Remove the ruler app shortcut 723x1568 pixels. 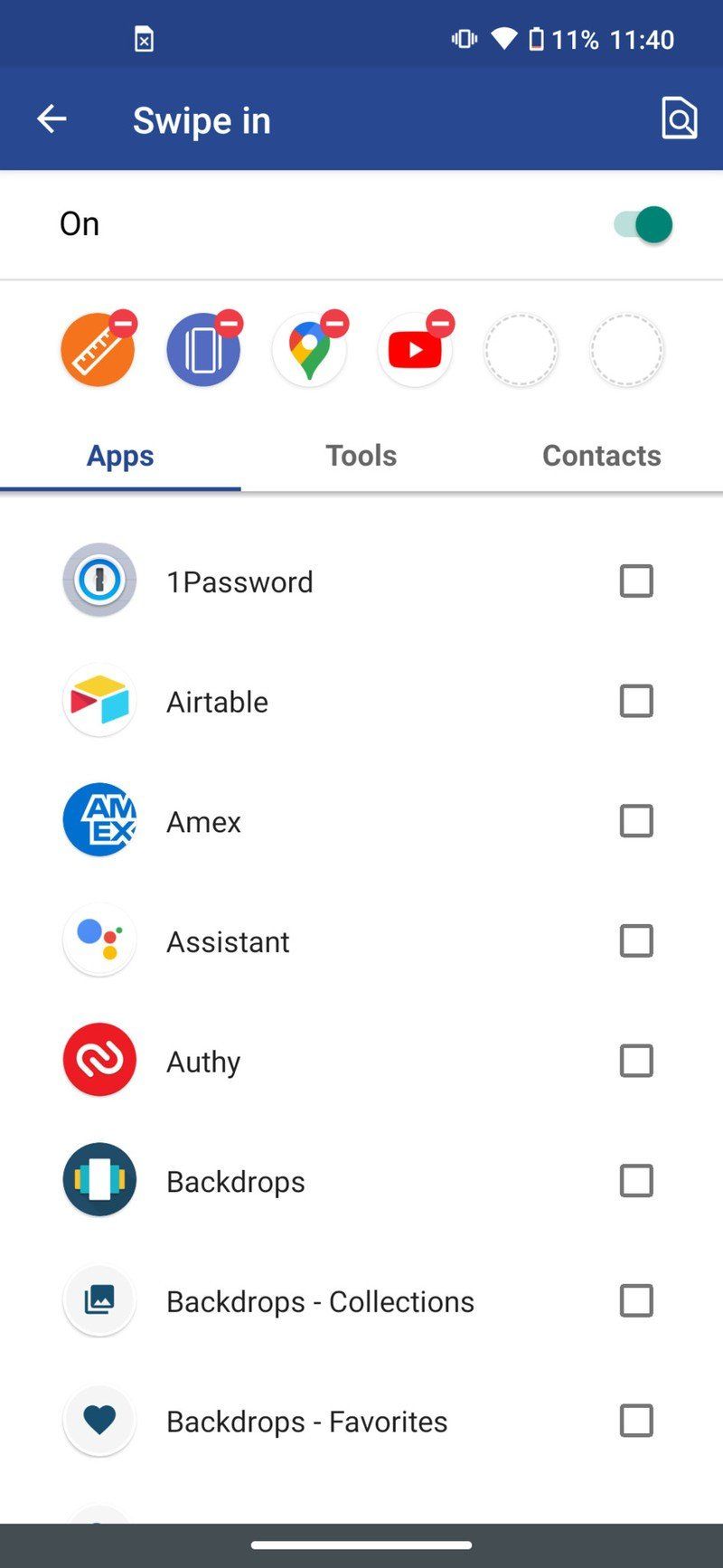click(x=124, y=324)
